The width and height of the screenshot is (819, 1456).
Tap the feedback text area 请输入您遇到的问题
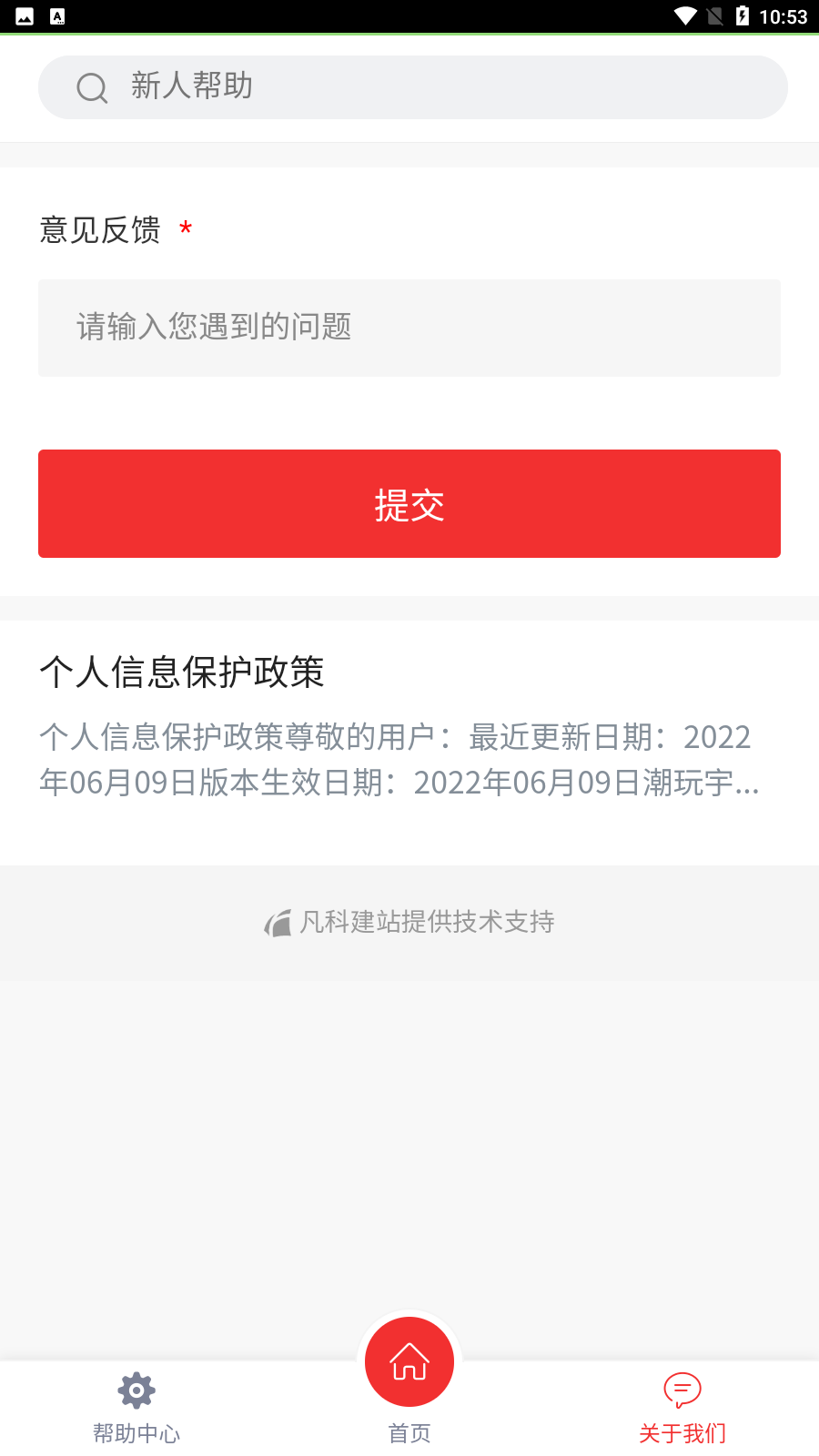(x=409, y=328)
